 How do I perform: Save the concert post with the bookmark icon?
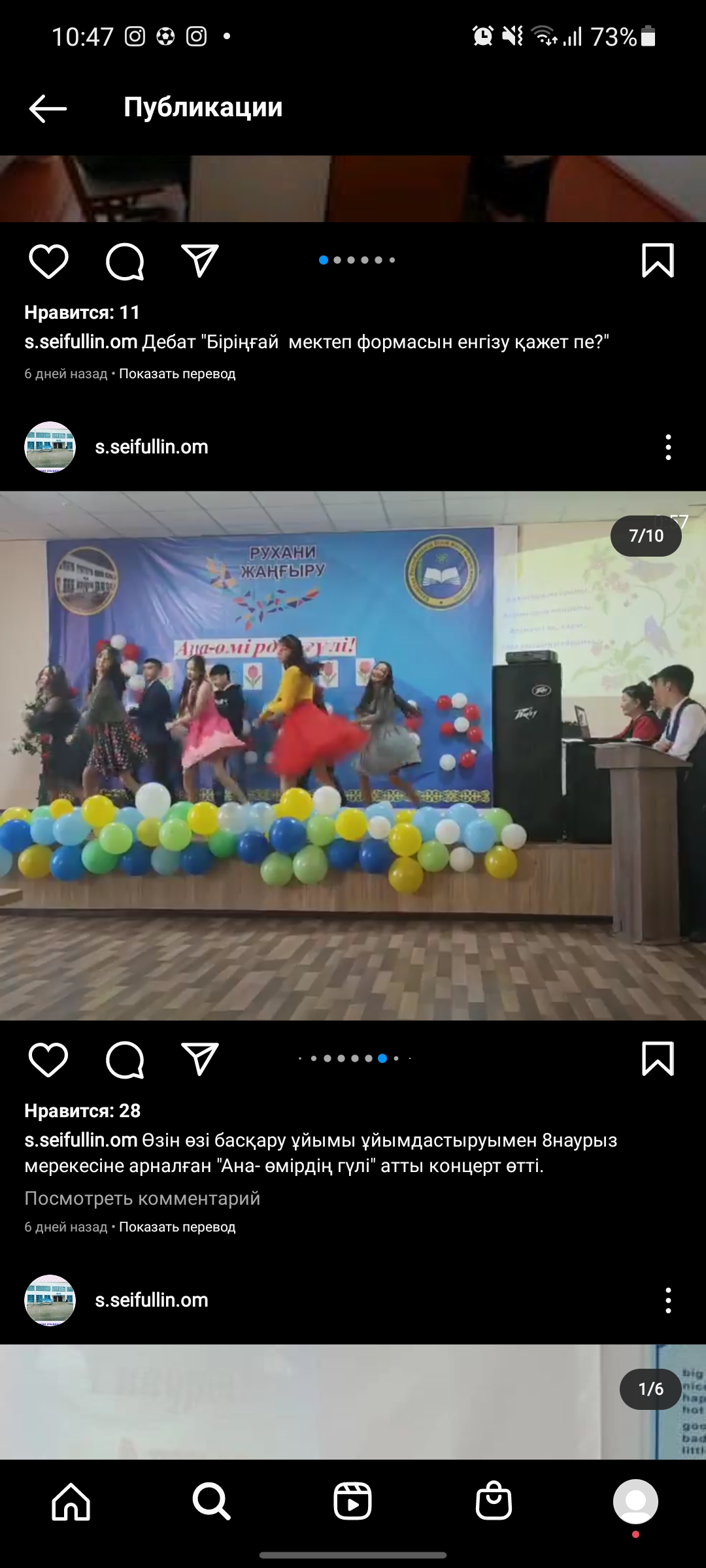tap(658, 1058)
